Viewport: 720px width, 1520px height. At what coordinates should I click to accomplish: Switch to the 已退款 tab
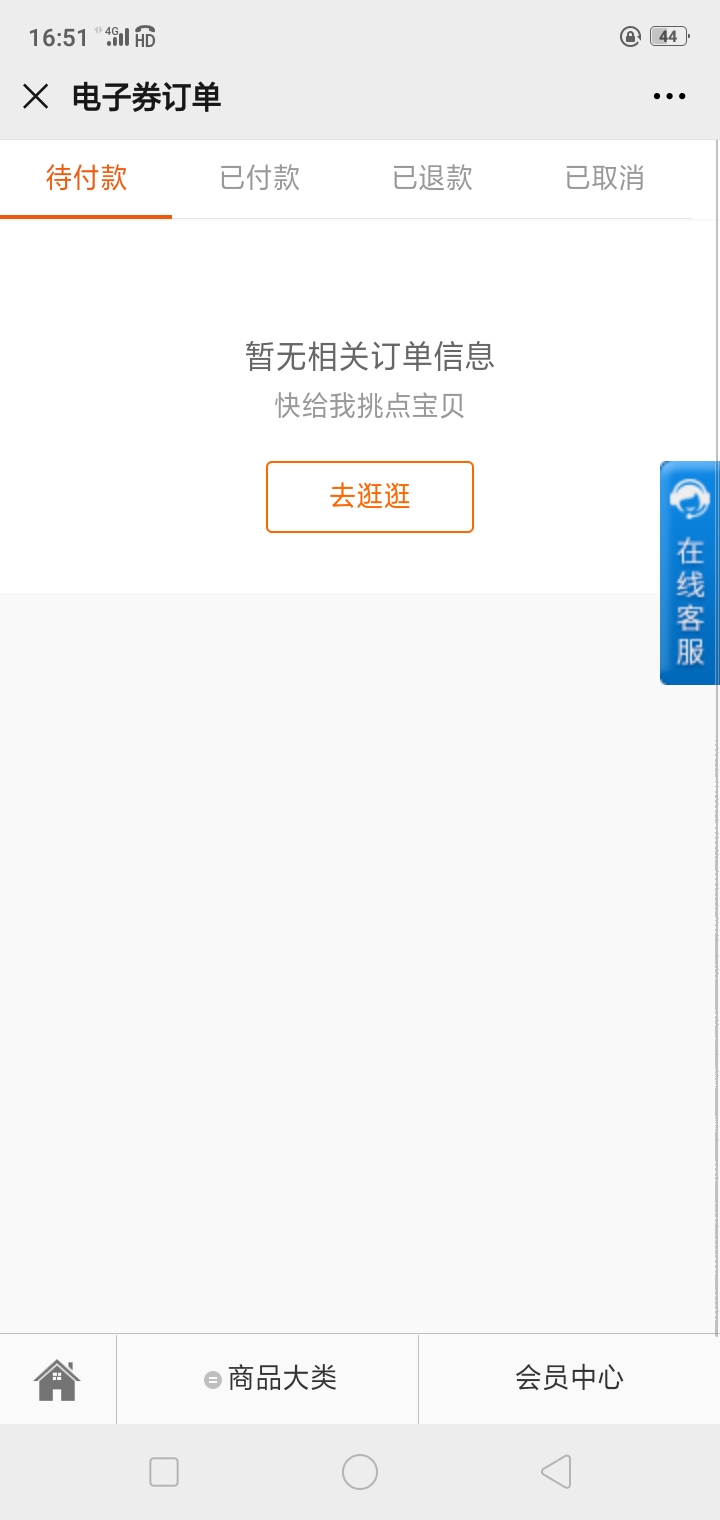(432, 178)
